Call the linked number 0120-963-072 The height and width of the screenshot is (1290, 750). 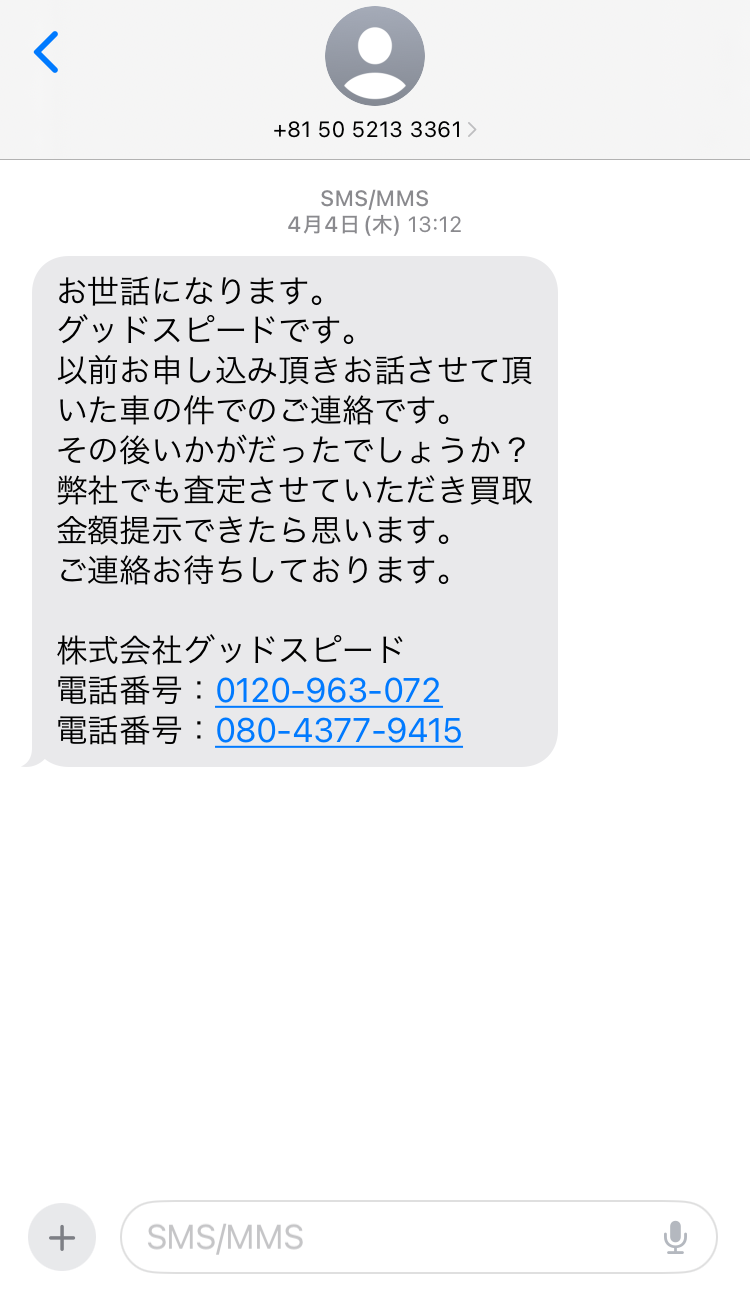[328, 691]
